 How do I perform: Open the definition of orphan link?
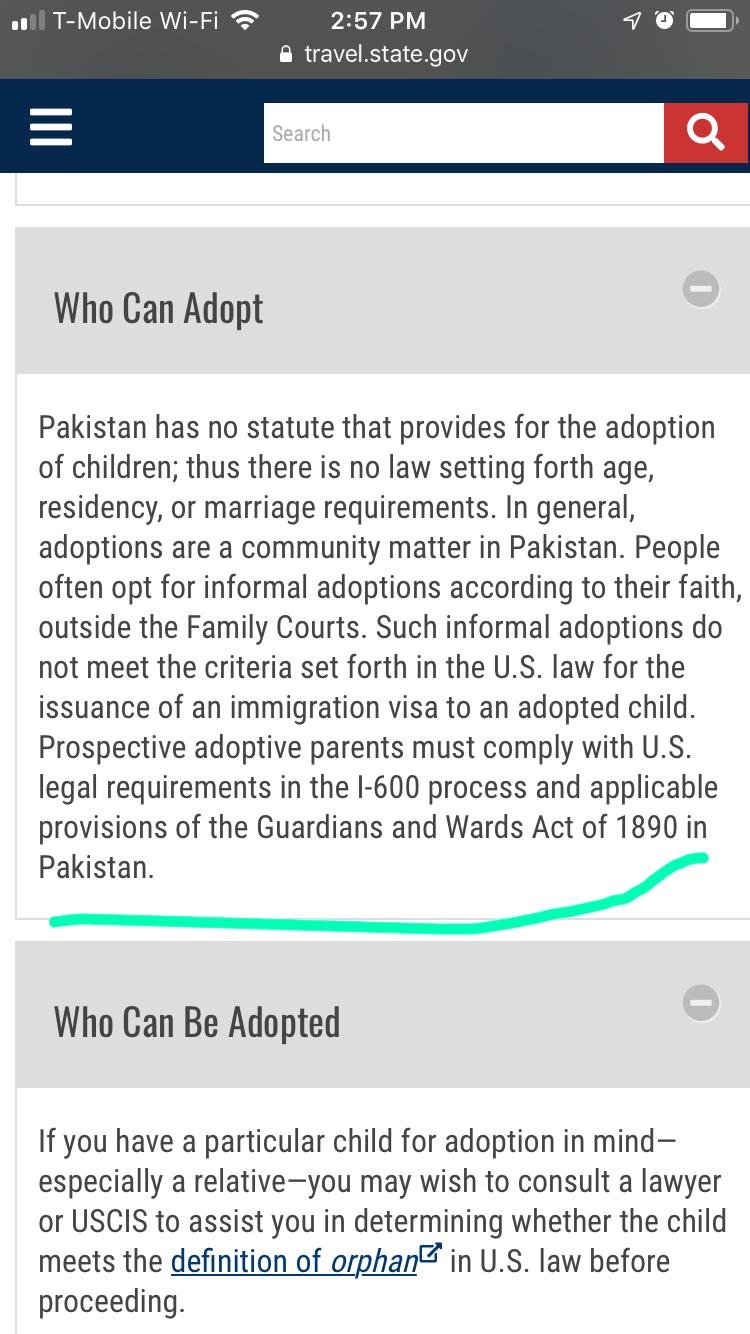pos(306,1261)
